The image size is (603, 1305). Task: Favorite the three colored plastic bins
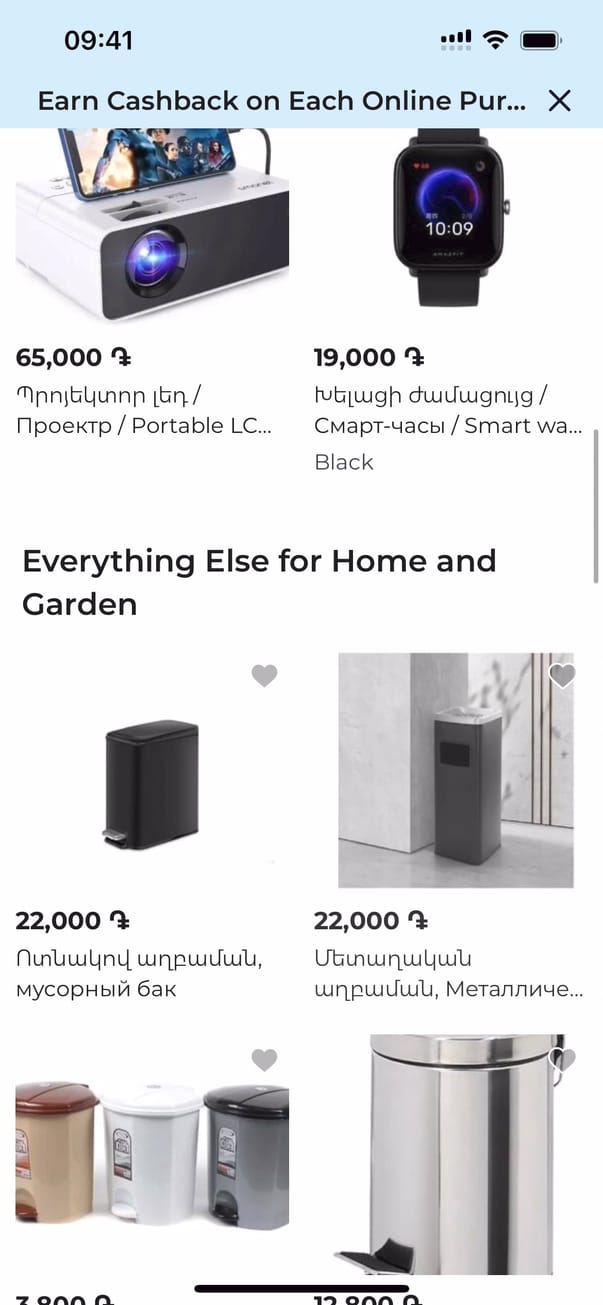coord(264,1060)
